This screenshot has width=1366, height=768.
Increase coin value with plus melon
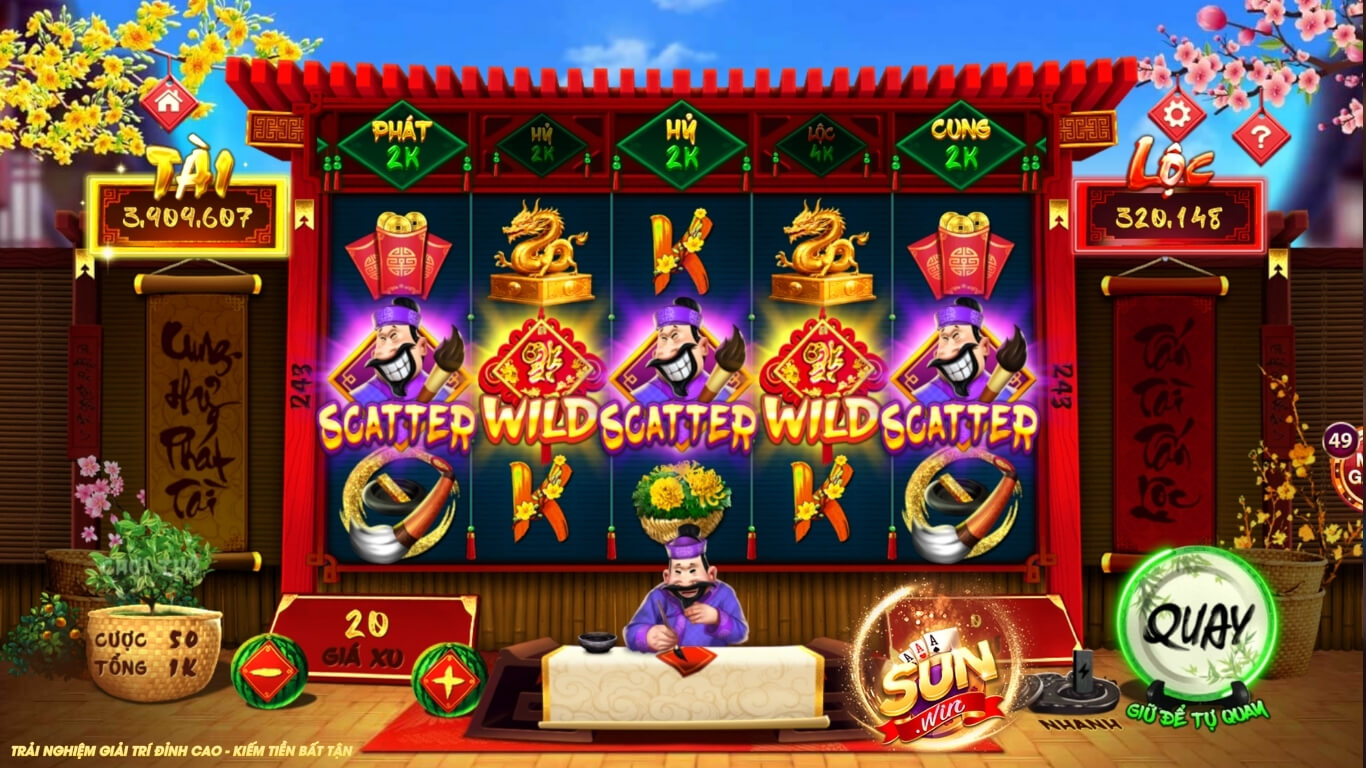[449, 679]
